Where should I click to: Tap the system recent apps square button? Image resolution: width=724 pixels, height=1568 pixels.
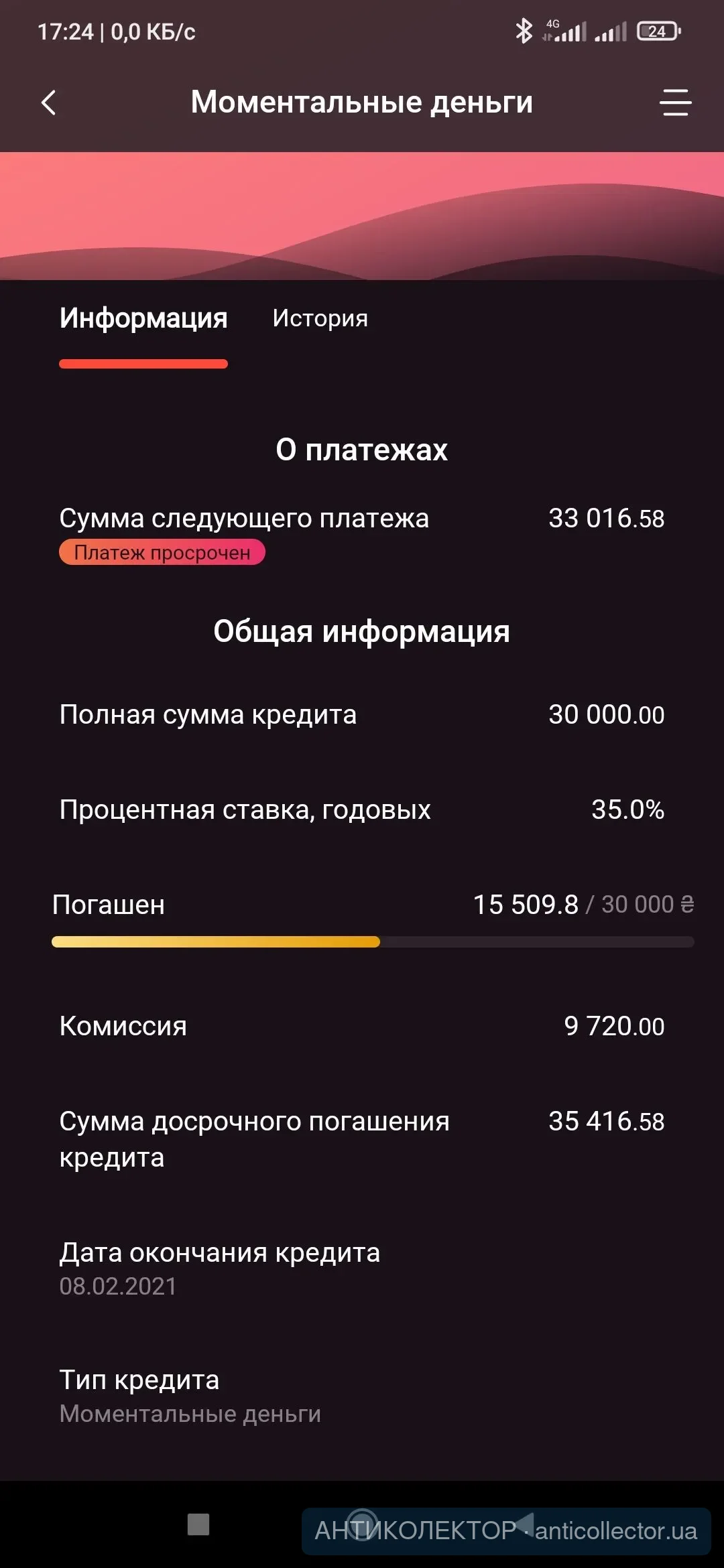(198, 1524)
